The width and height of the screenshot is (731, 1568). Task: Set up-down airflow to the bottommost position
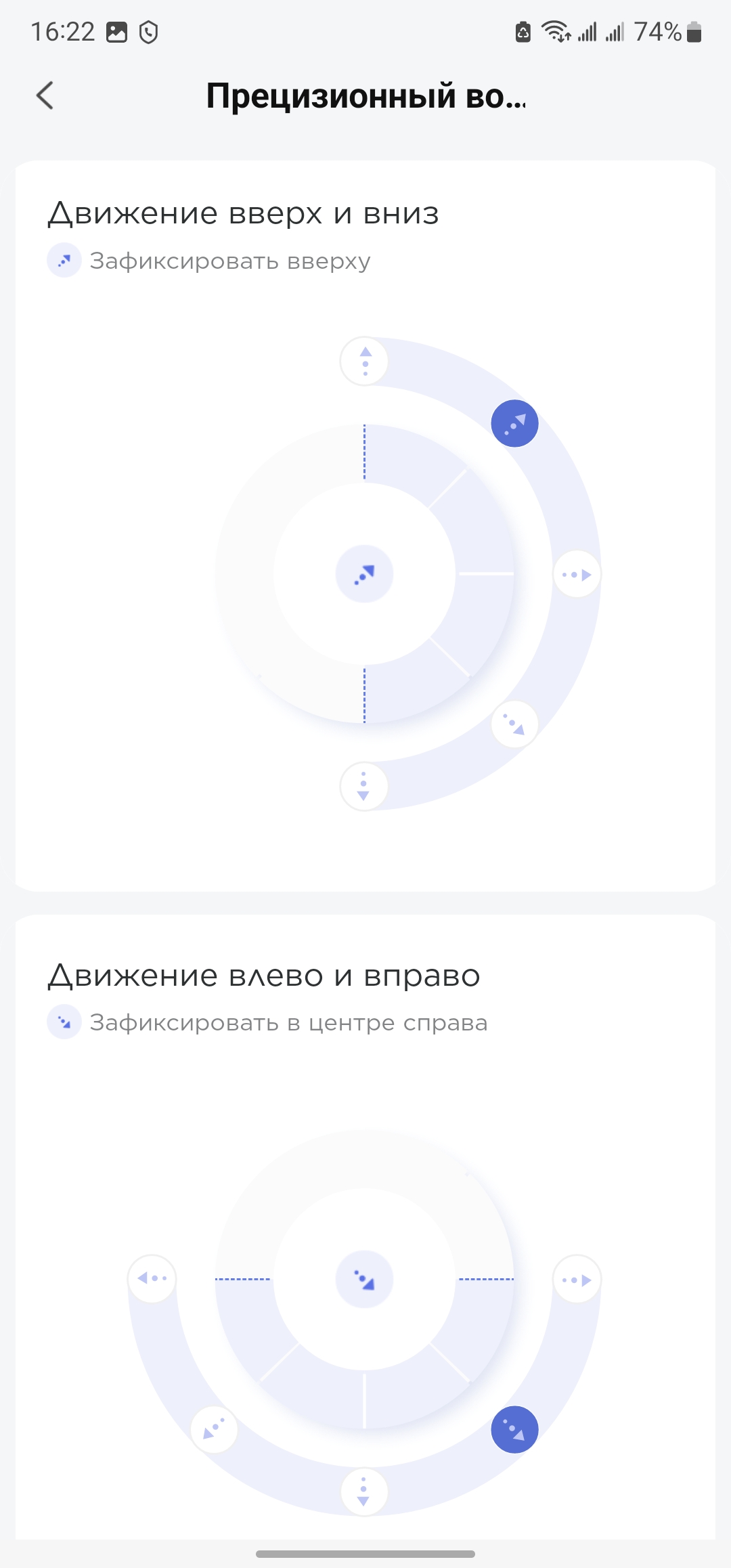[x=364, y=786]
